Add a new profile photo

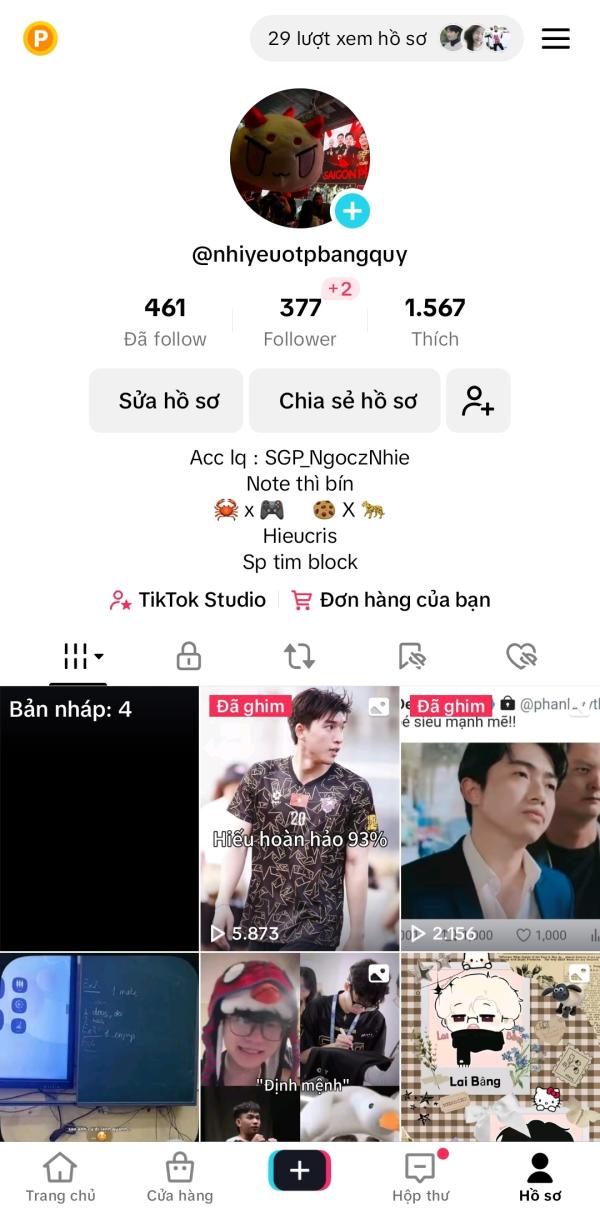(352, 211)
